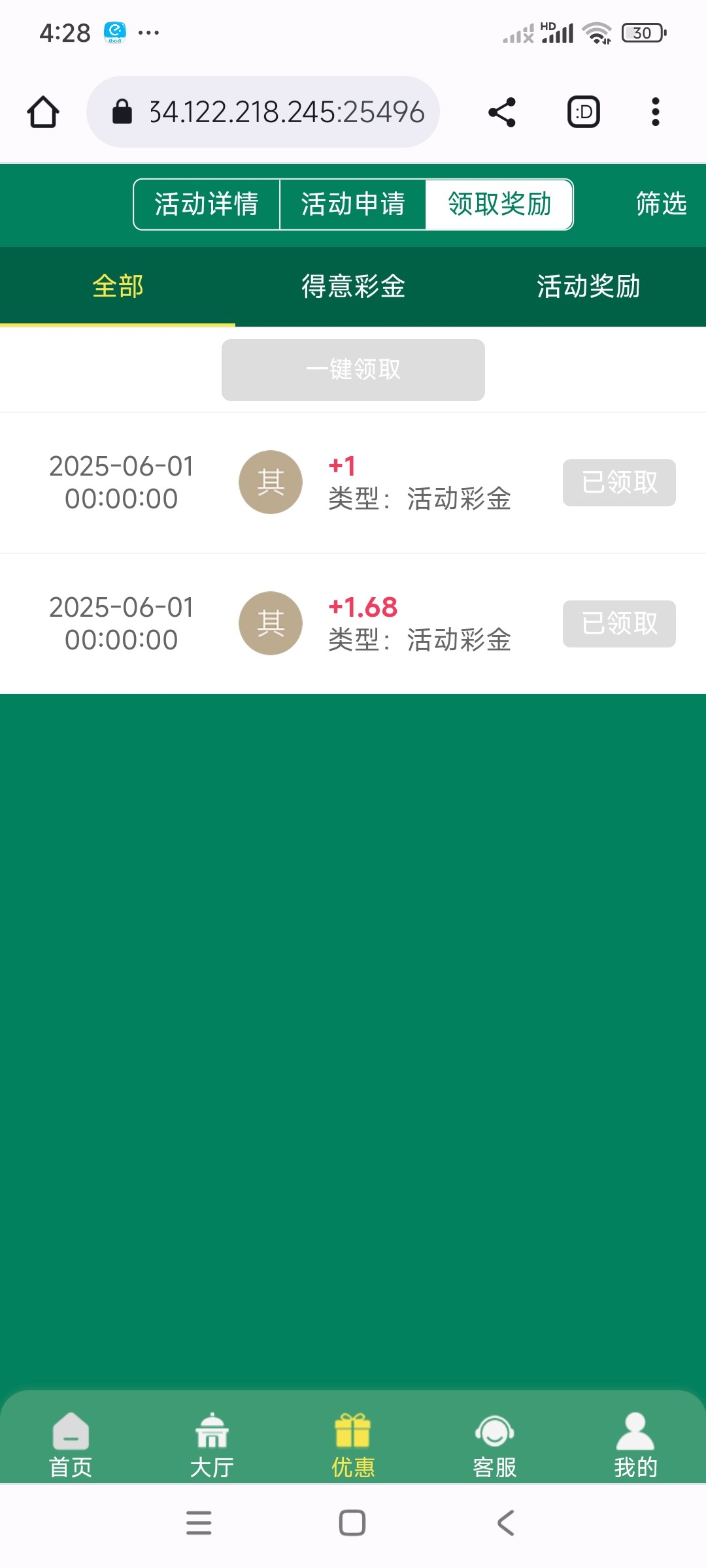The width and height of the screenshot is (706, 1568).
Task: Tap 已领取 on the +1.68 reward
Action: pyautogui.click(x=619, y=624)
